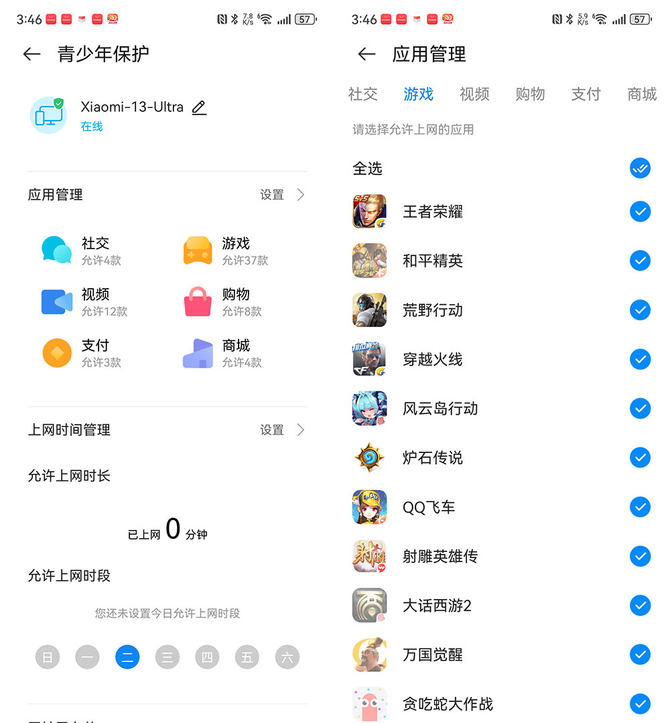Open the 社交 app category
The image size is (670, 723).
pyautogui.click(x=83, y=250)
